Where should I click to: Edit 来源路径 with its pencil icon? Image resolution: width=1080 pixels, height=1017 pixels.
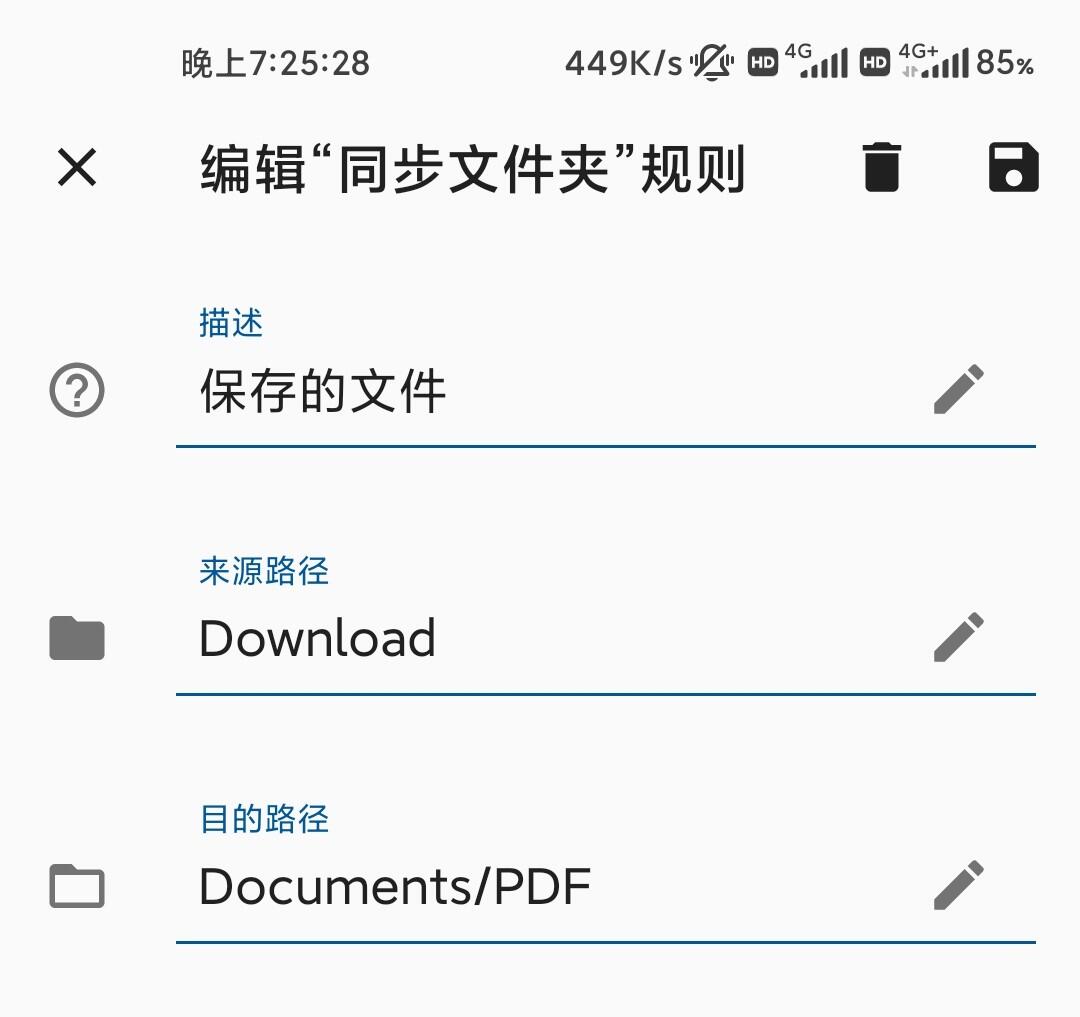(x=959, y=637)
